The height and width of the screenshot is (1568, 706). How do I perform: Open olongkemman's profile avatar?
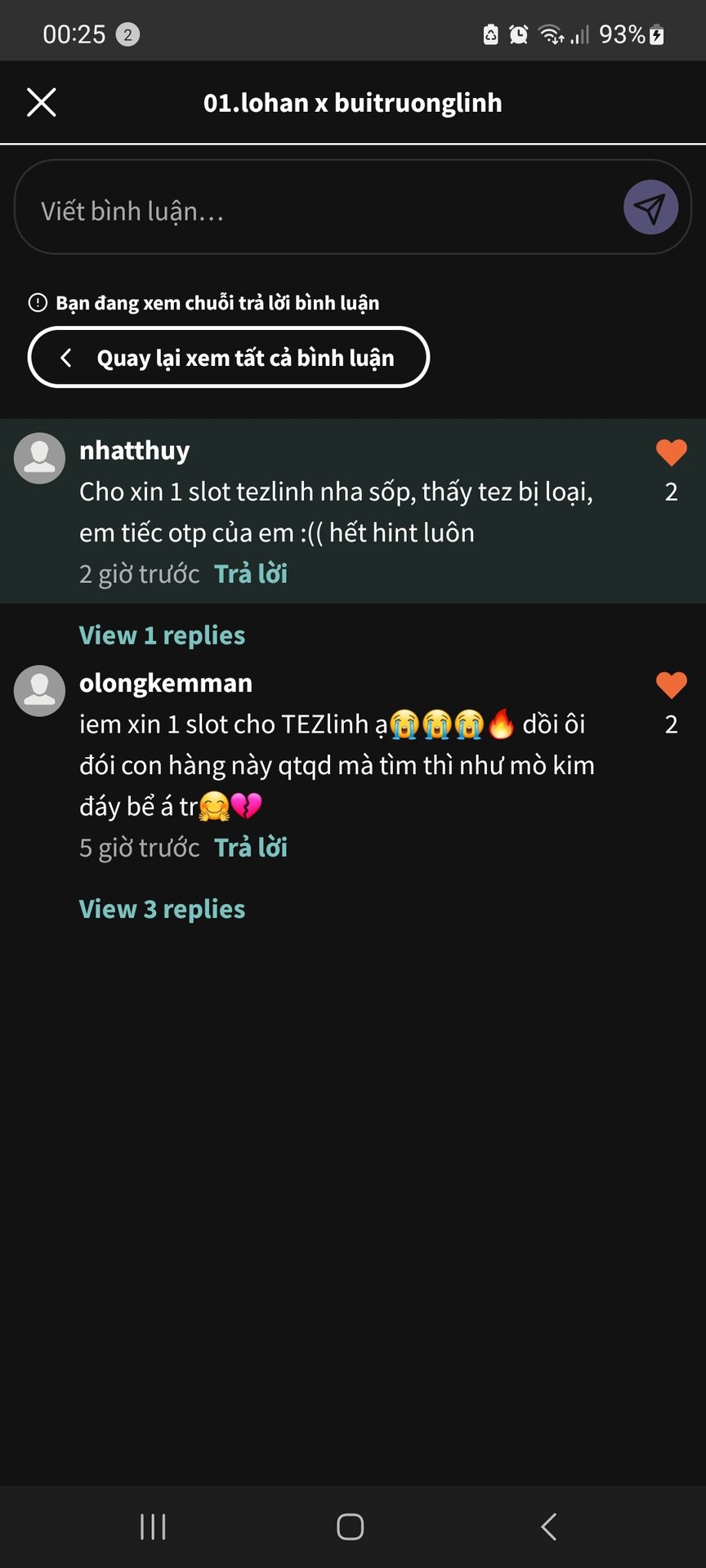(39, 691)
